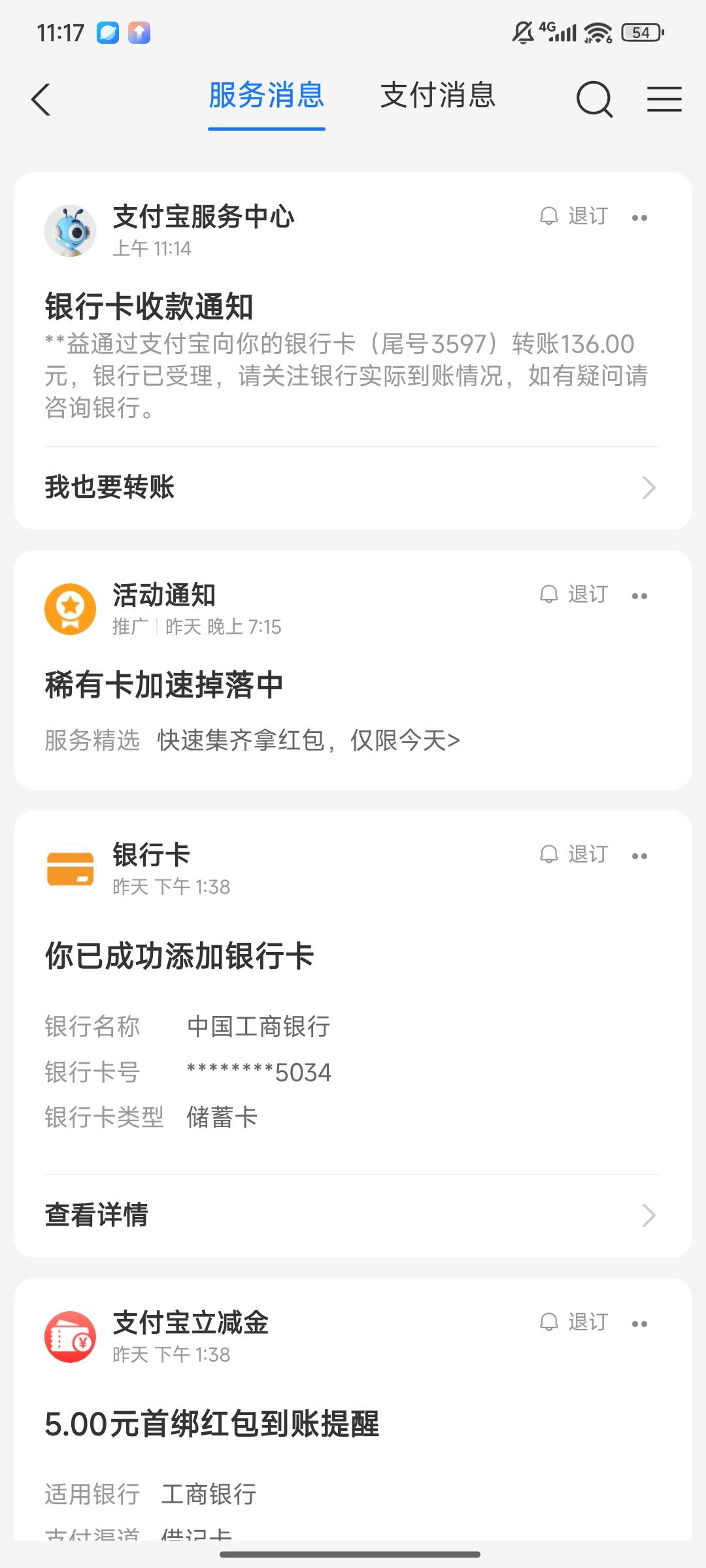Screen dimensions: 706x1568
Task: Unsubscribe (退订) from 支付宝服务中心 messages
Action: [575, 216]
